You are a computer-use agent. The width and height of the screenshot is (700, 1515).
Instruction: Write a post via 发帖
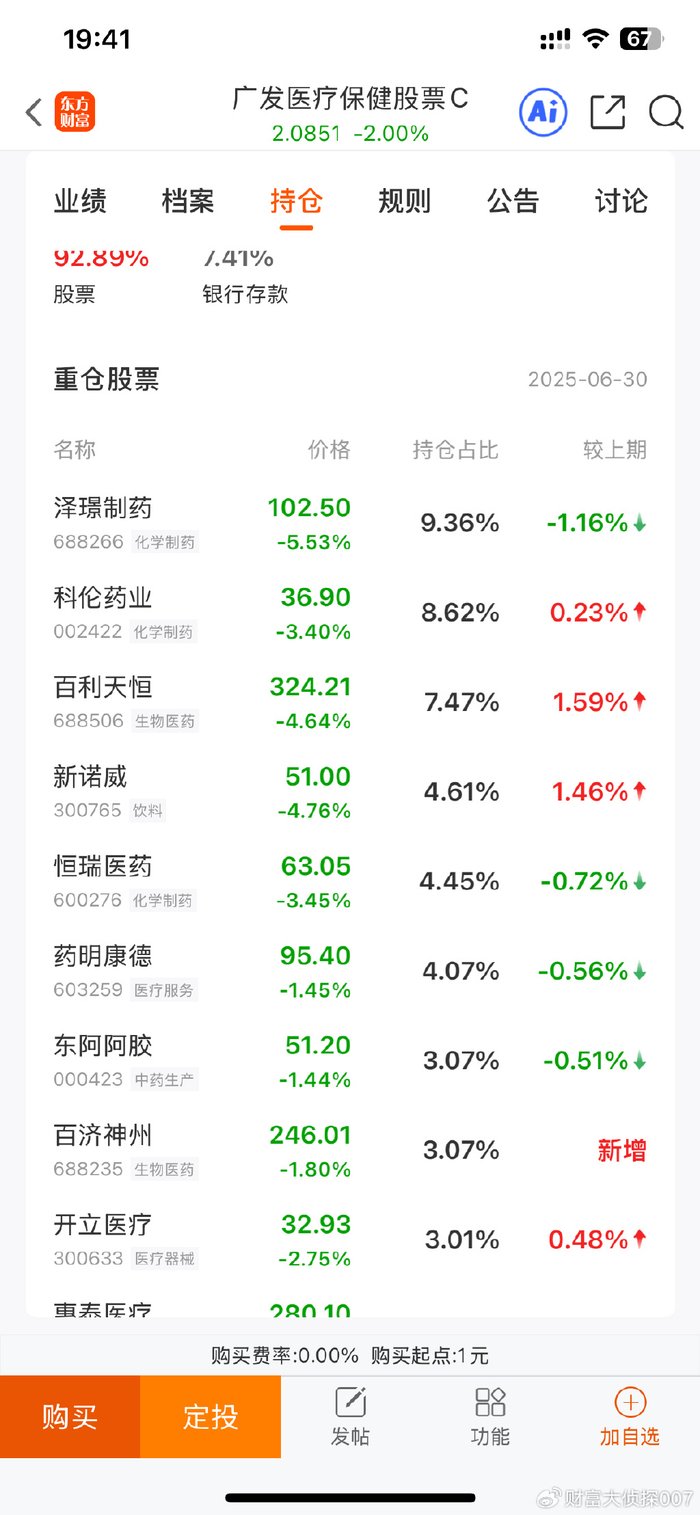tap(350, 1417)
